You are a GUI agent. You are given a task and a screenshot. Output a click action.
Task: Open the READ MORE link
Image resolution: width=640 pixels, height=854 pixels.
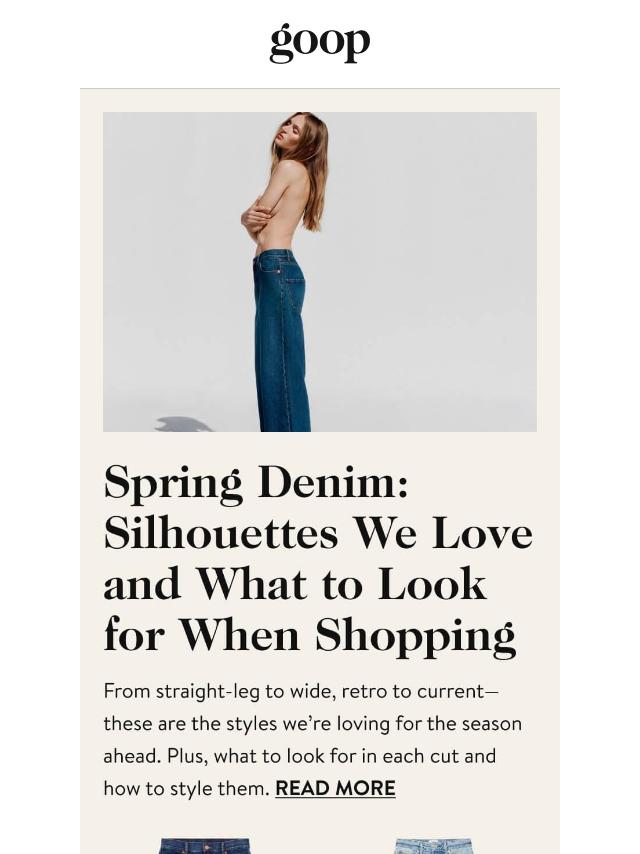click(335, 788)
